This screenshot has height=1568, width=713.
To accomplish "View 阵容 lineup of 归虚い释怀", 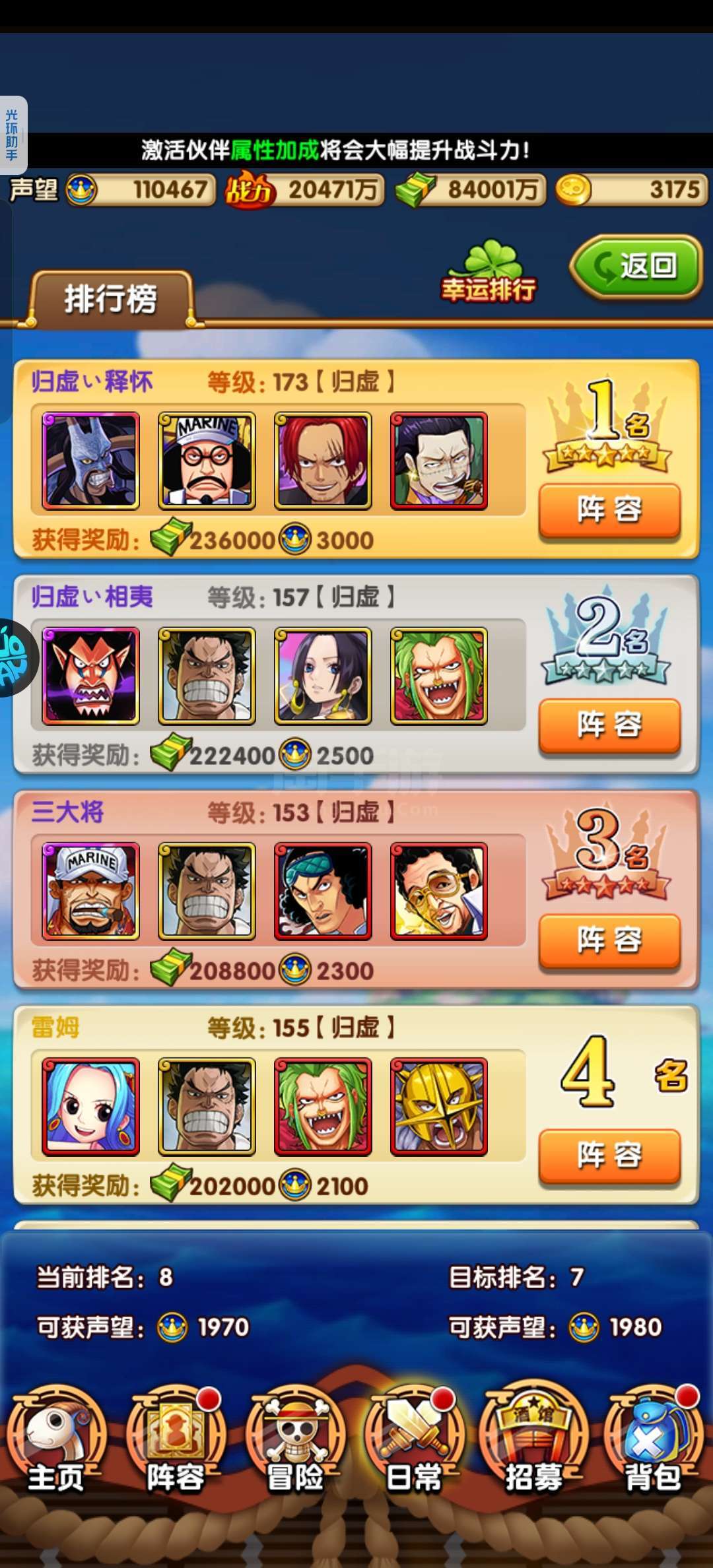I will [609, 511].
